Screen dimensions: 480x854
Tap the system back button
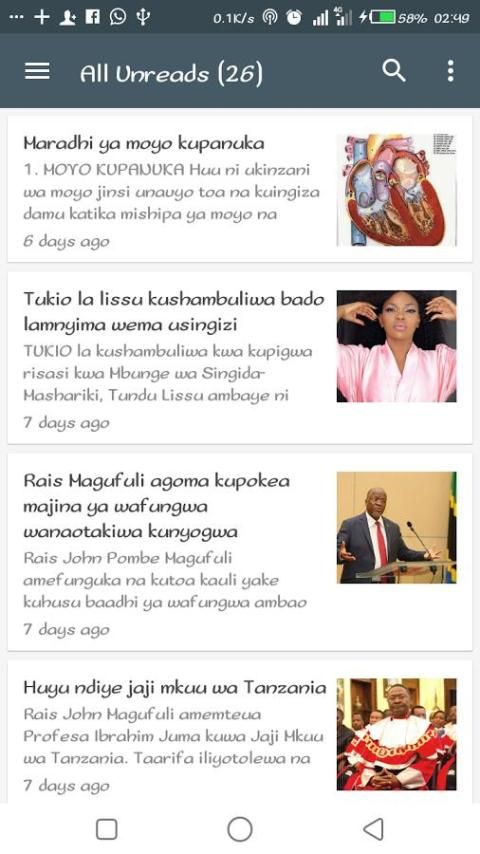click(373, 829)
